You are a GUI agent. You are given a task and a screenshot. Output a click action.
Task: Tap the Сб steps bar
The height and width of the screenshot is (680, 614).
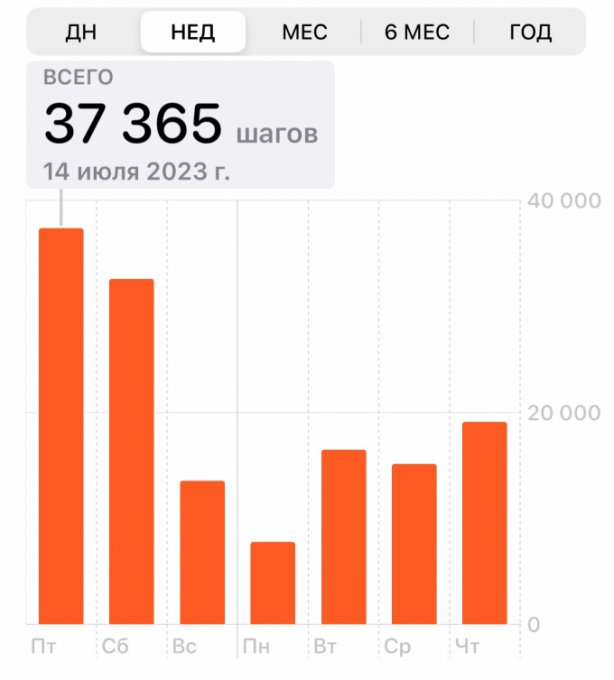[x=132, y=452]
